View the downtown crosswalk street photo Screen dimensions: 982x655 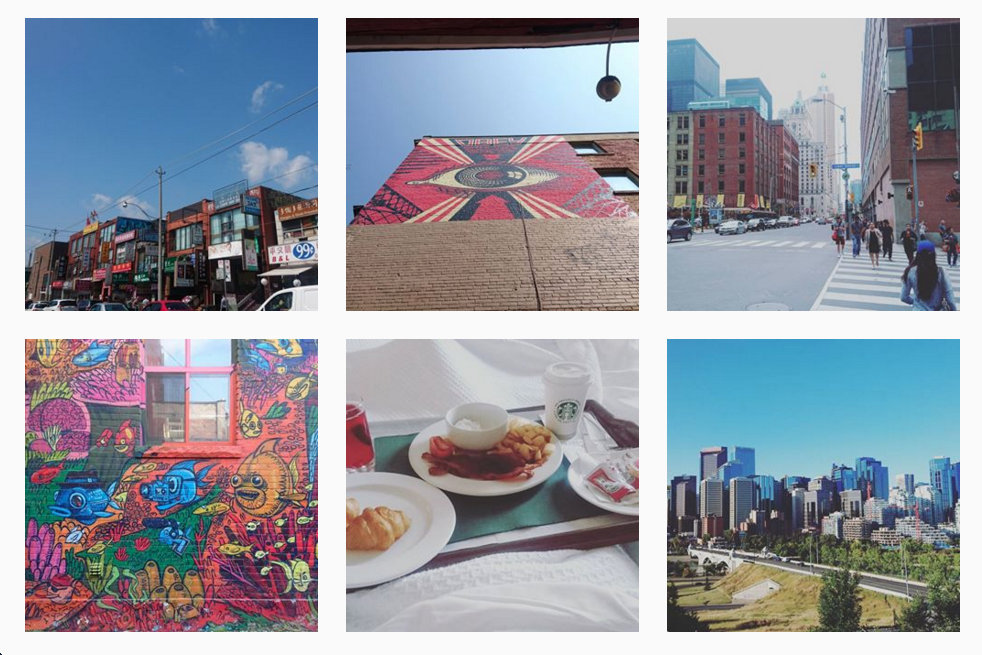[813, 164]
